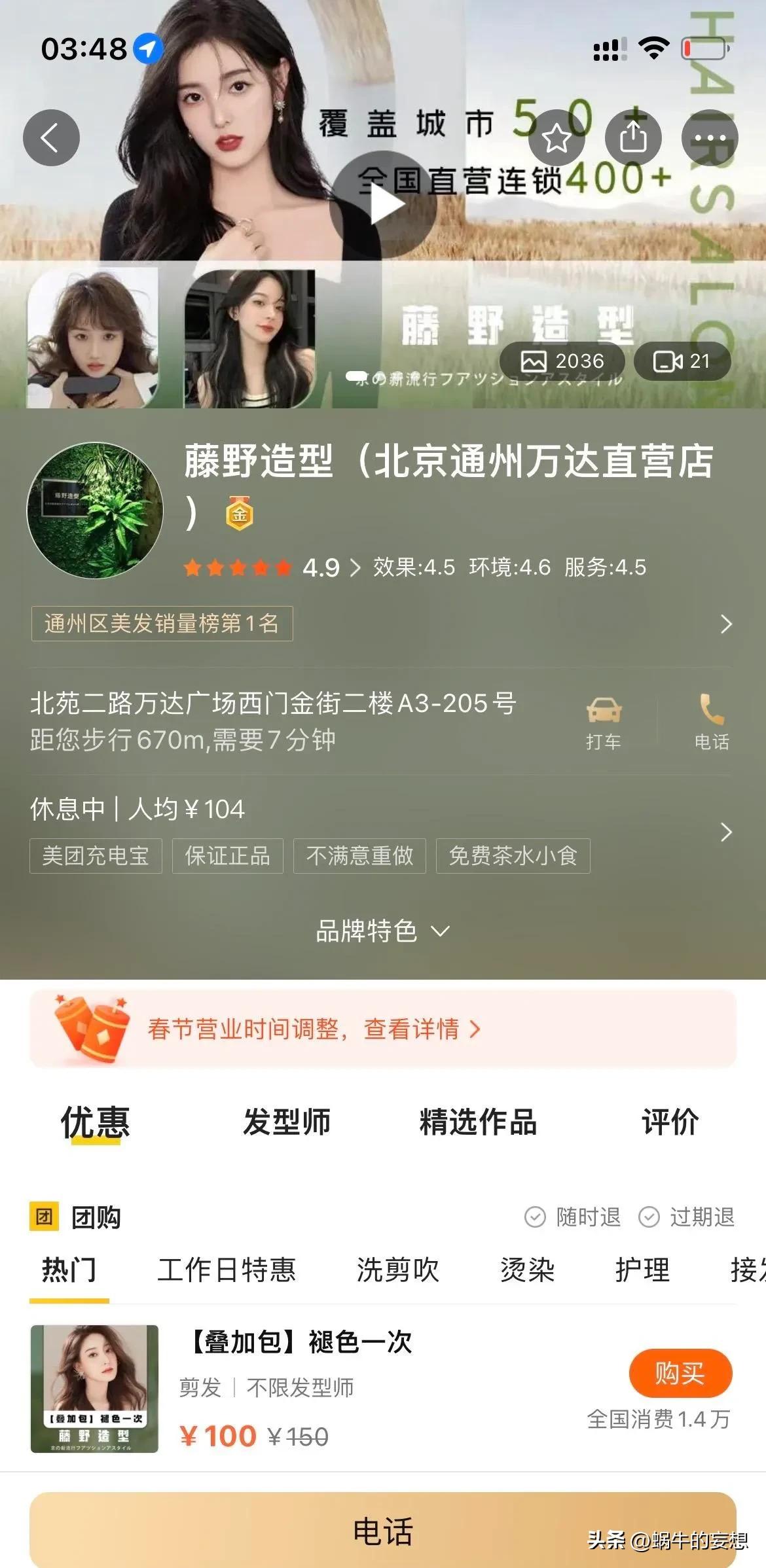Tap the large 电话 button at bottom
Viewport: 766px width, 1568px height.
tap(383, 1531)
